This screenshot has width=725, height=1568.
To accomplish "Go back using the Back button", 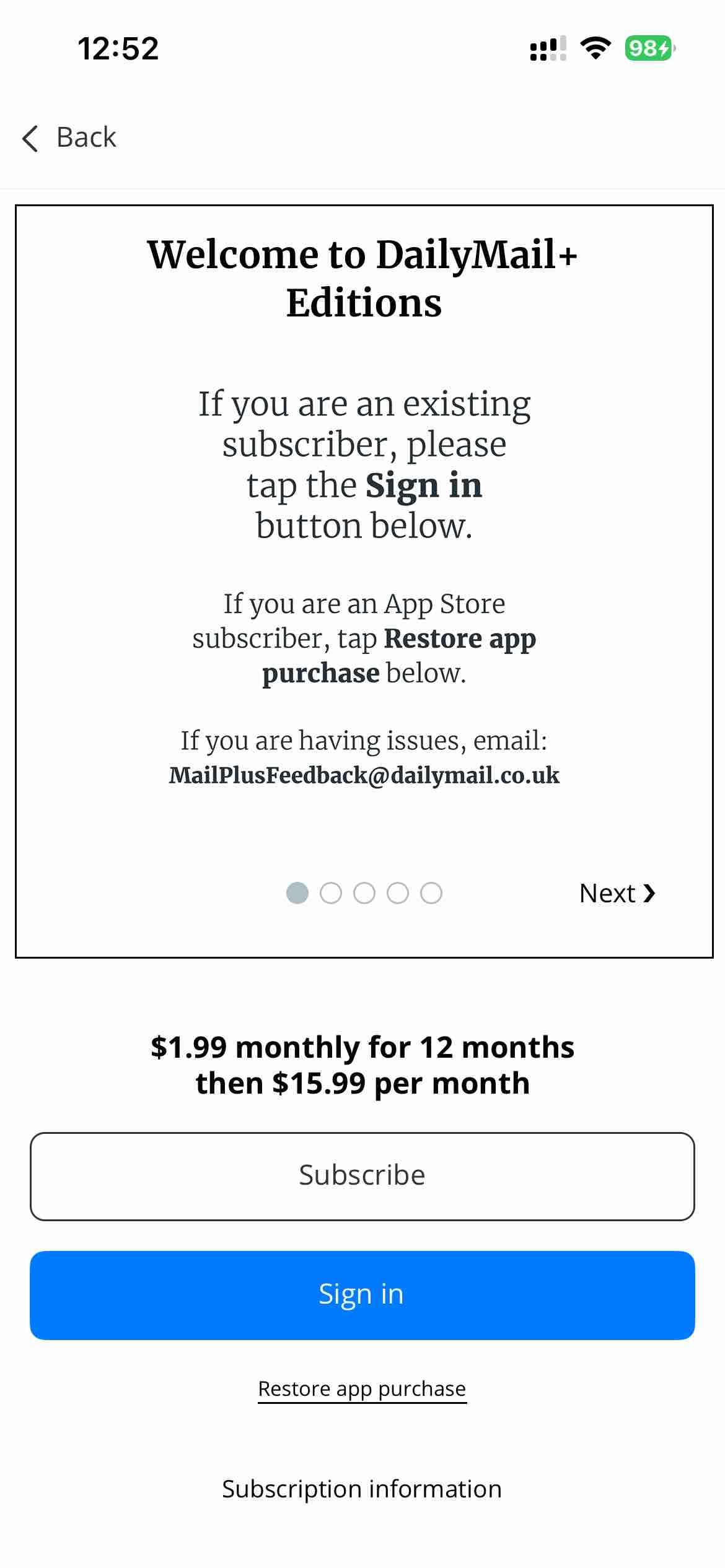I will point(69,137).
